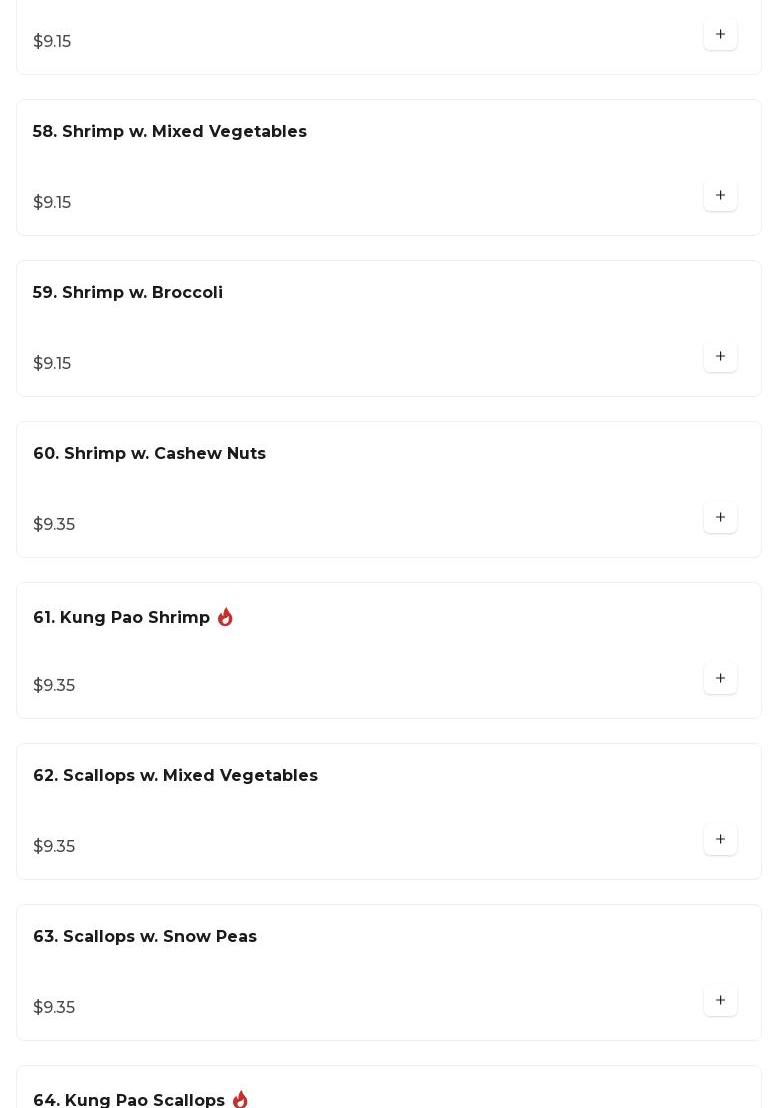This screenshot has height=1108, width=778.
Task: View the Shrimp w. Broccoli item
Action: 128,293
